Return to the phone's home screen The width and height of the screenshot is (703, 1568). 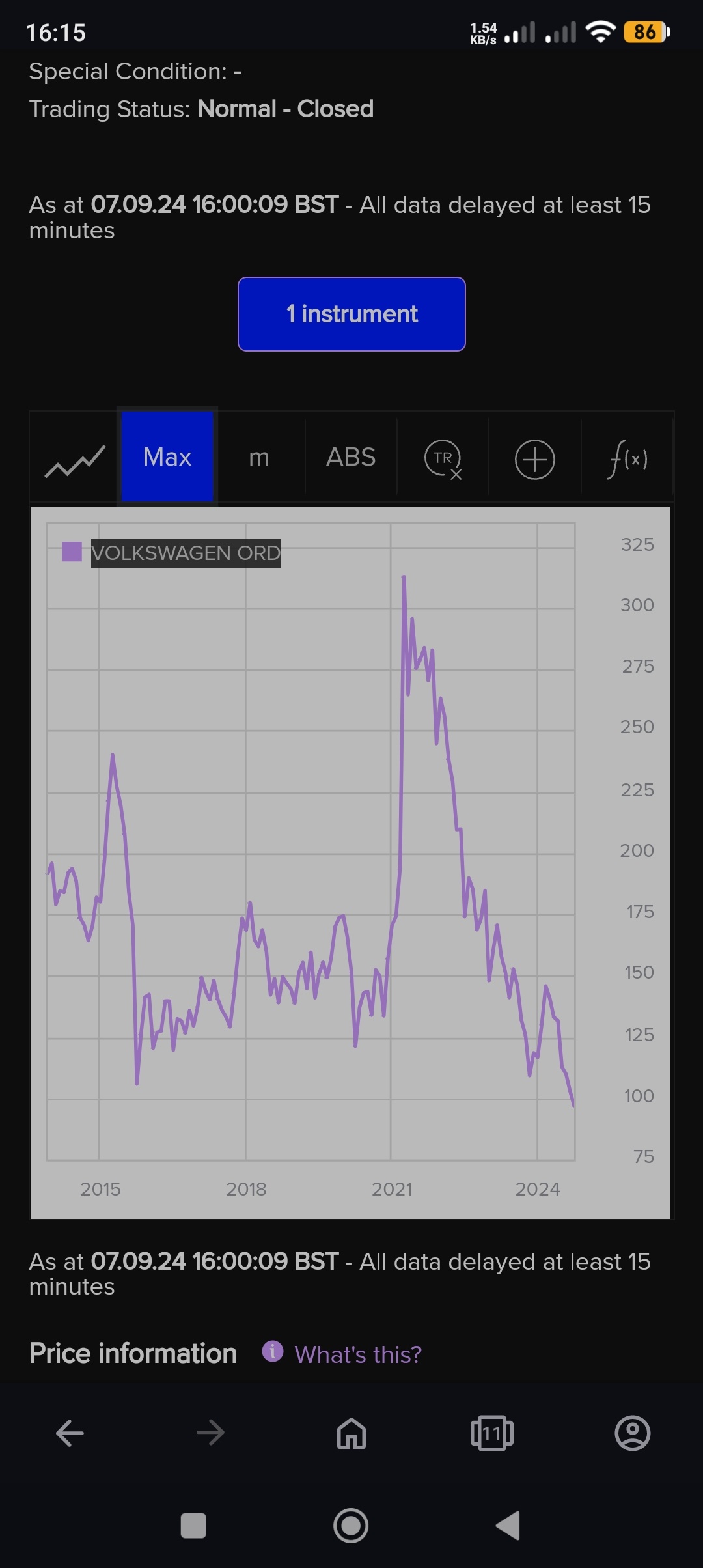tap(351, 1525)
